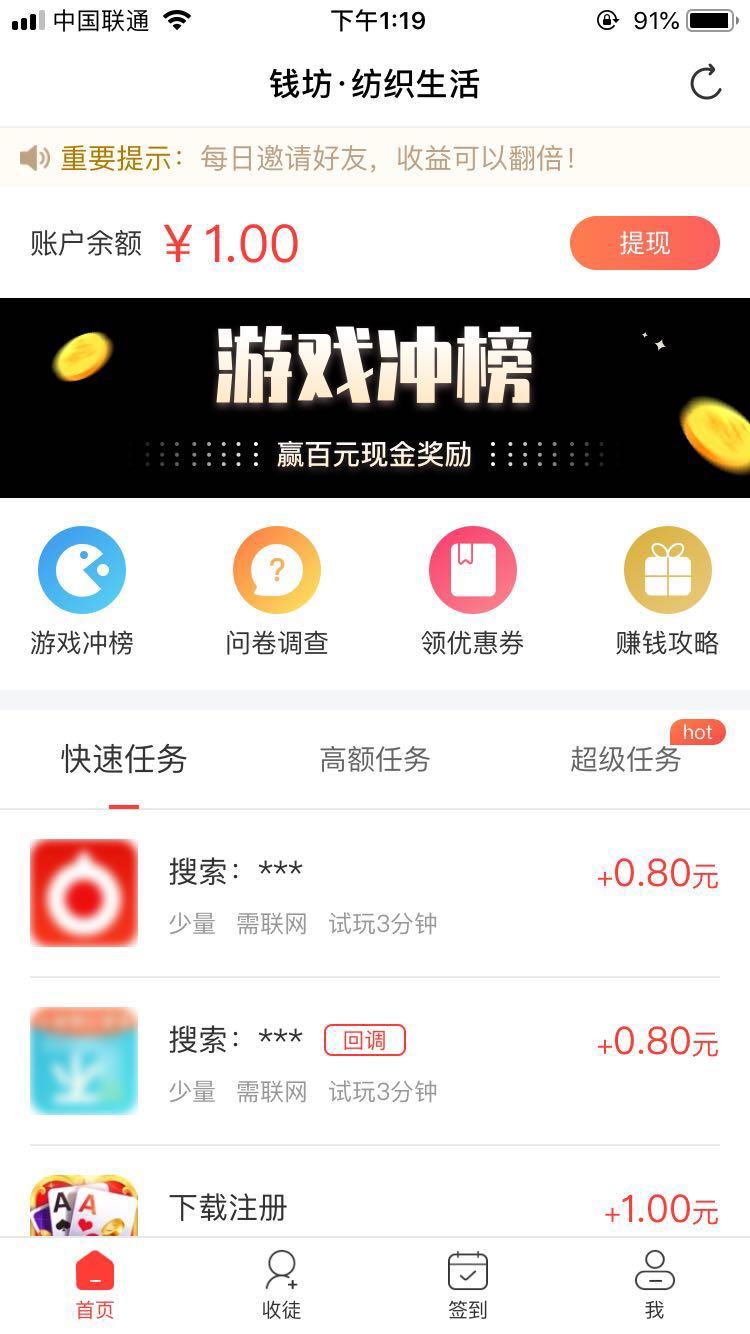Screen dimensions: 750x1334
Task: Click the 回调 badge on the second task
Action: point(365,1040)
